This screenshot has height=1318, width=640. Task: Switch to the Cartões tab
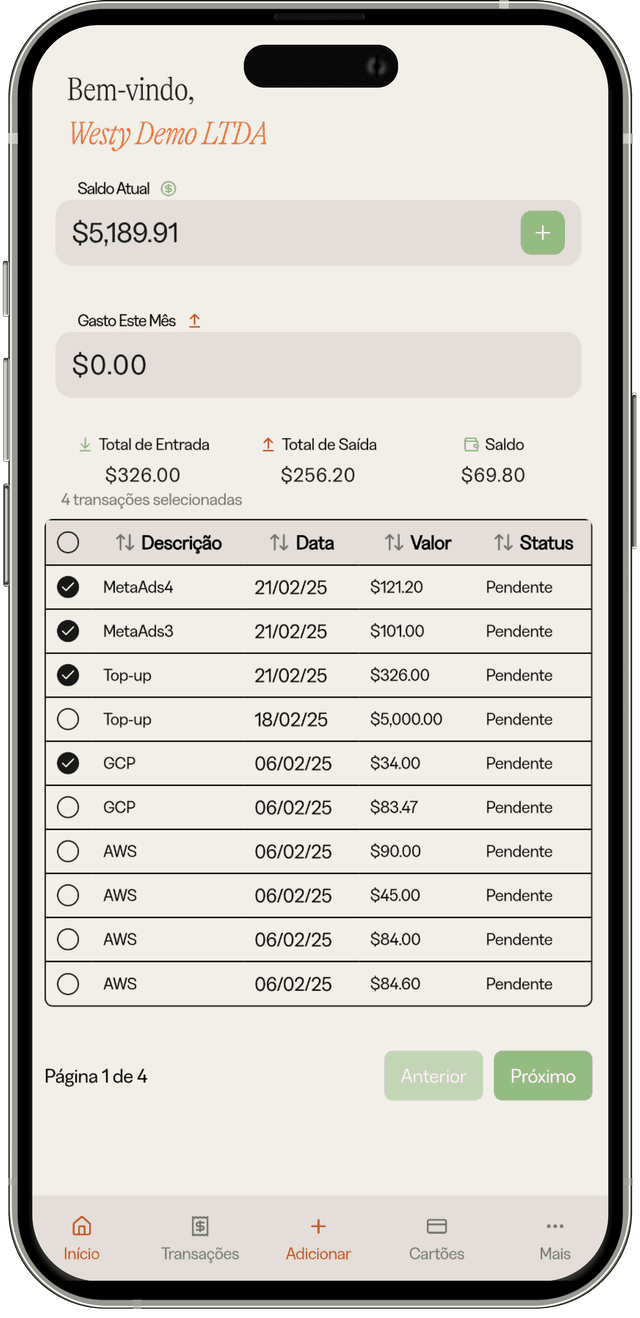point(436,1238)
